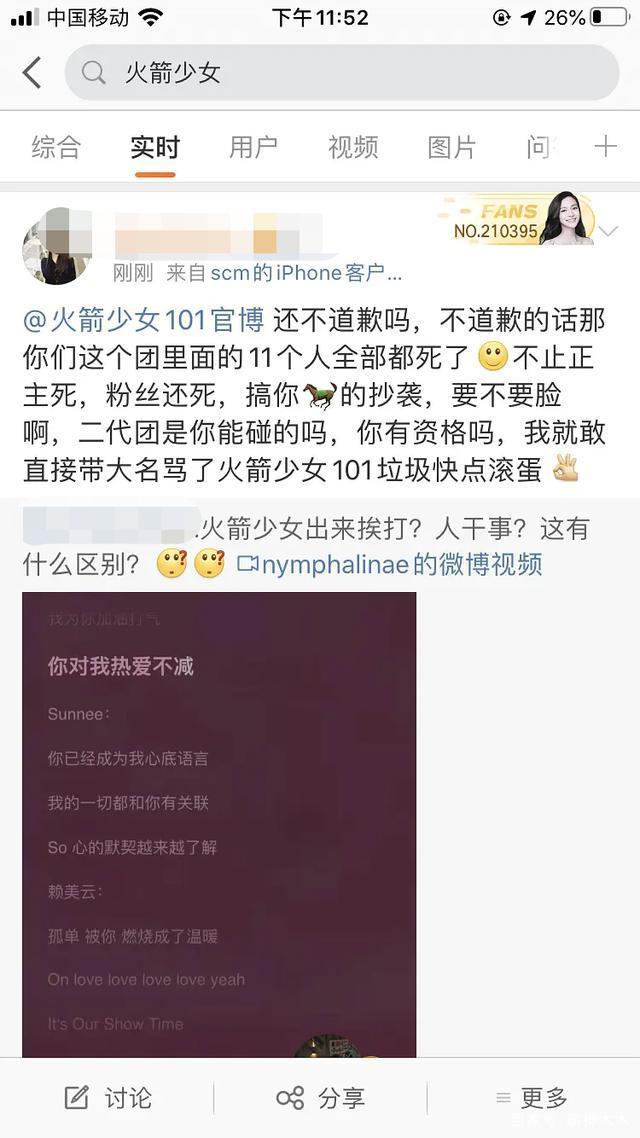Viewport: 640px width, 1138px height.
Task: Switch to the 综合 tab
Action: click(56, 147)
